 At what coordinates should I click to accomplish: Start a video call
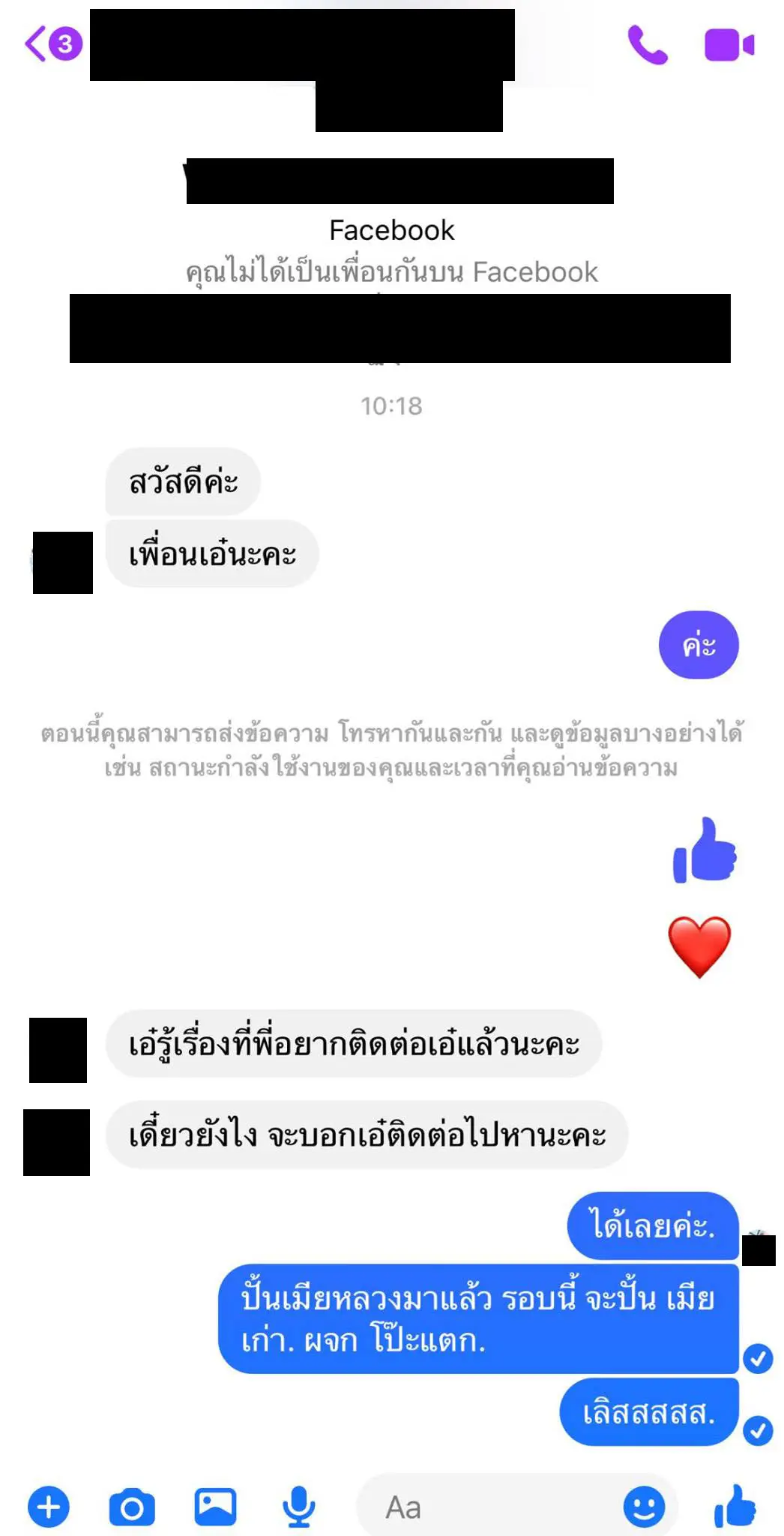[729, 45]
